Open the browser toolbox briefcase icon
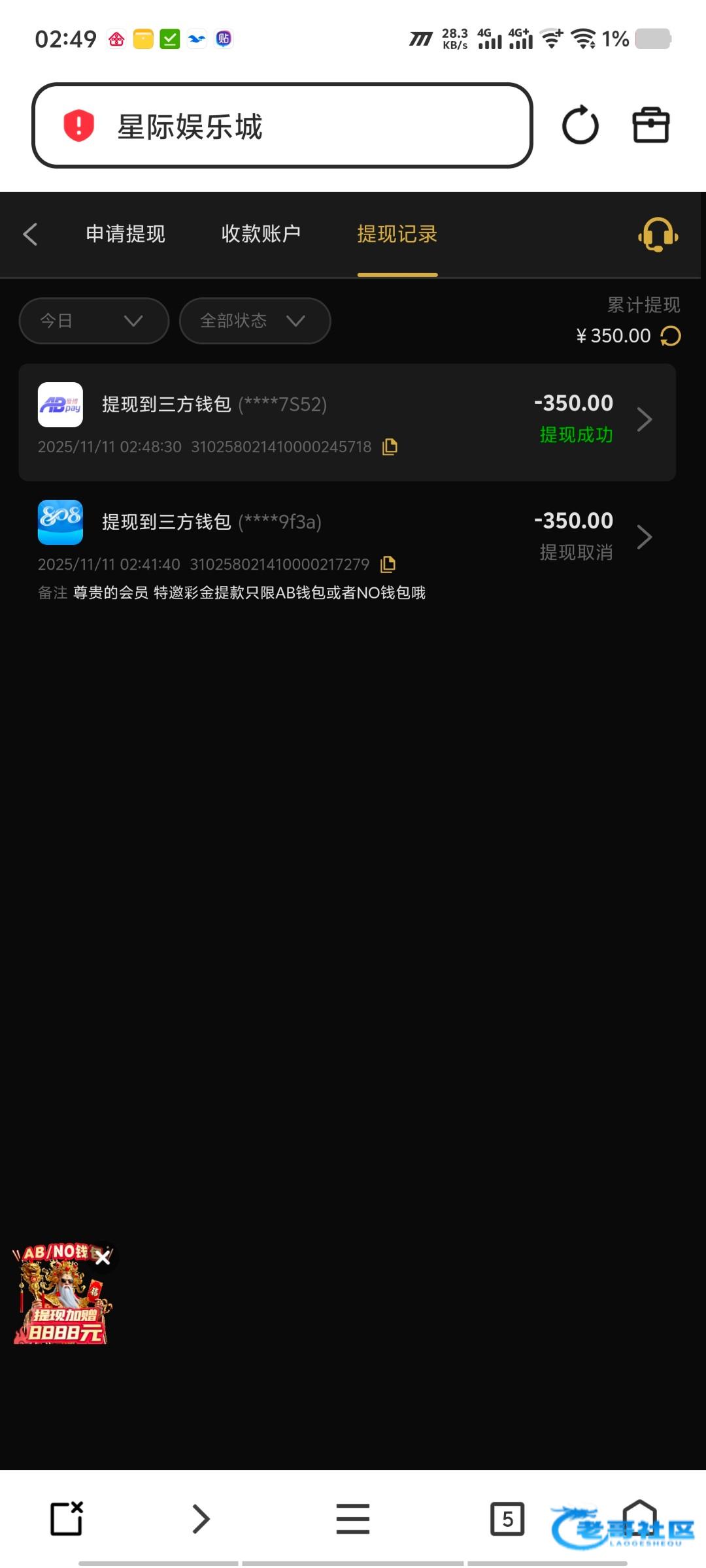 (651, 125)
